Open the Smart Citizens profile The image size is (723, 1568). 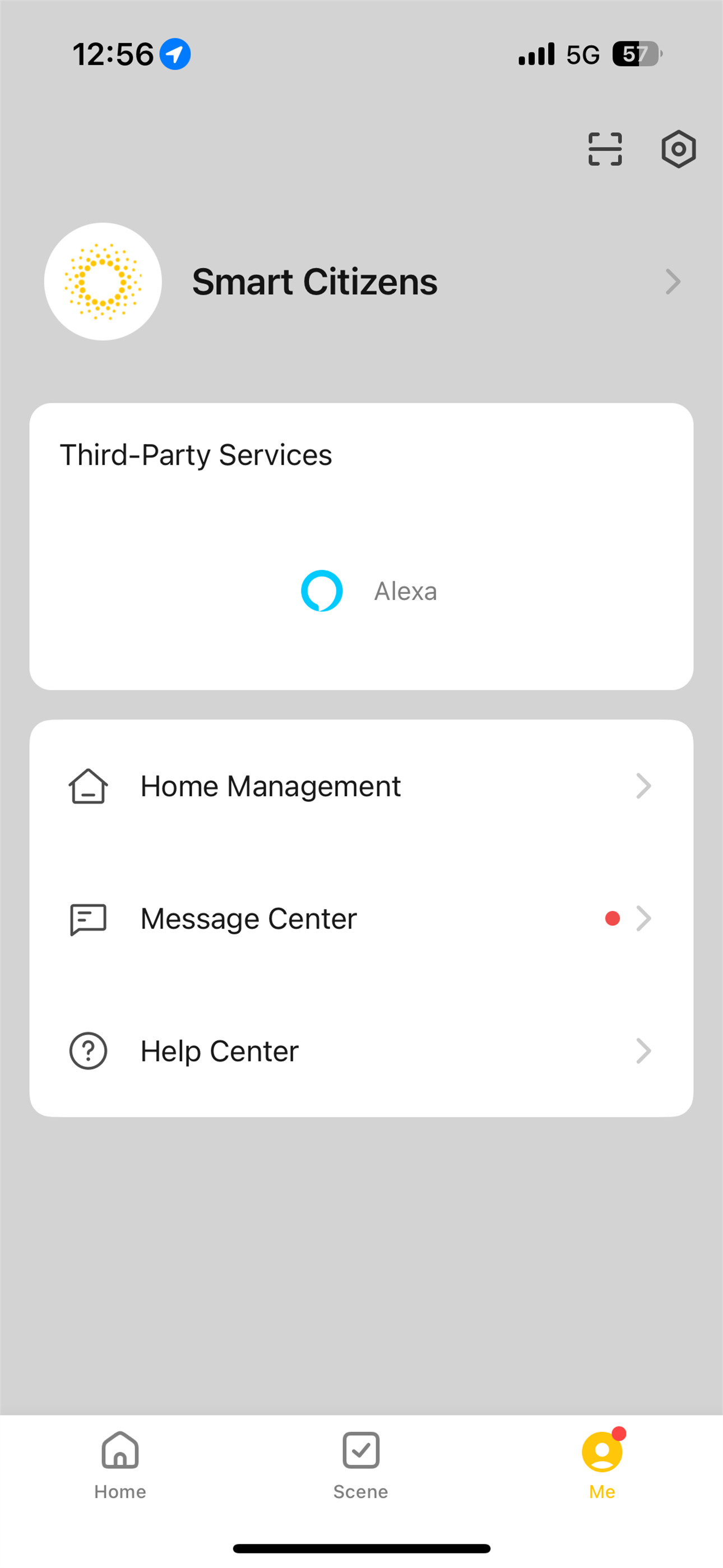(361, 281)
